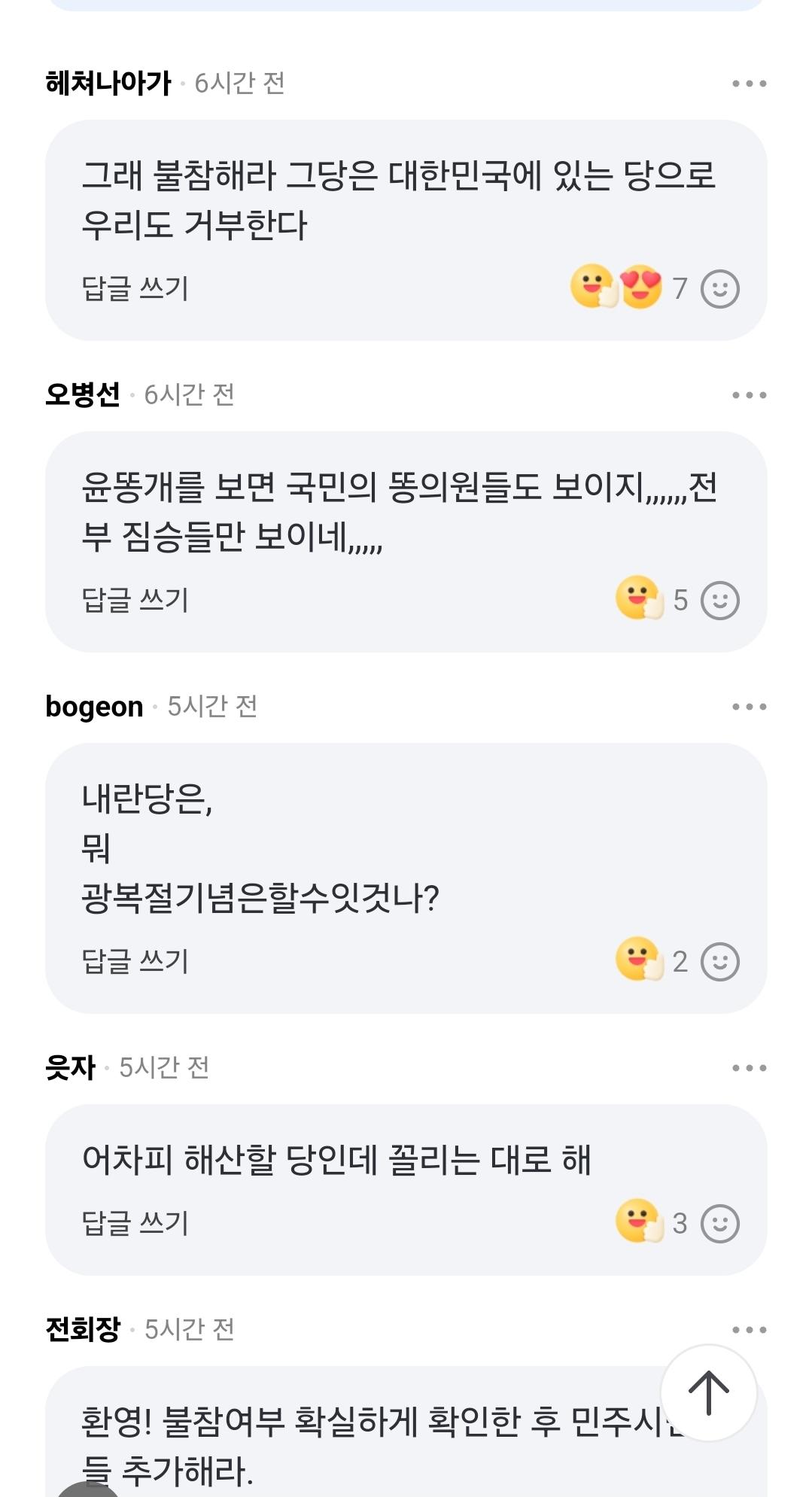Viewport: 812px width, 1497px height.
Task: Click 답글 쓰기 under 헤쳐나아가's comment
Action: 135,289
